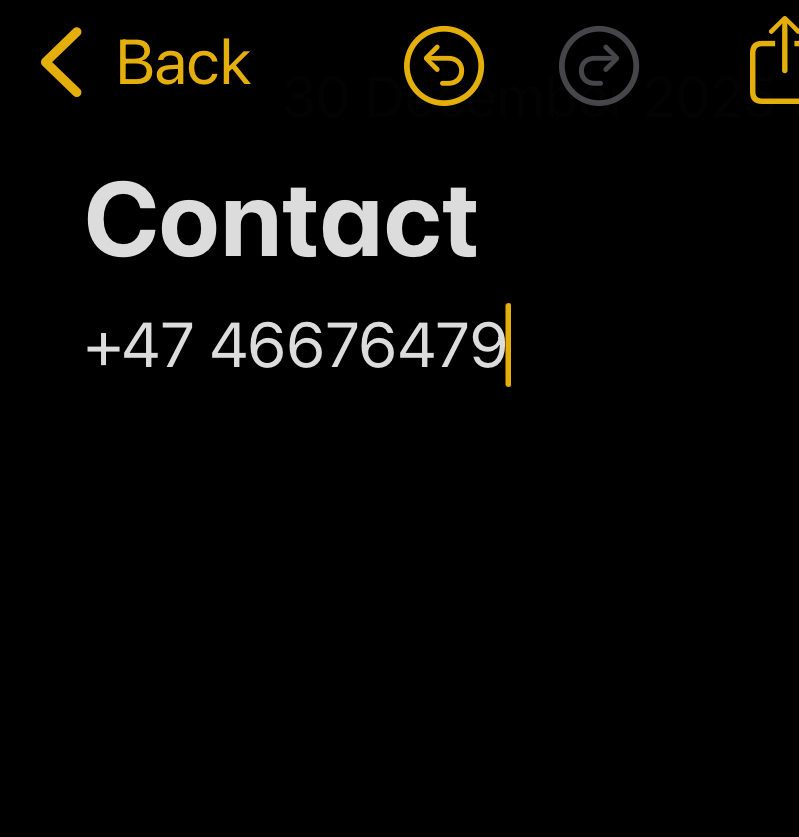This screenshot has width=799, height=837.
Task: Redo the undone edit
Action: tap(599, 66)
